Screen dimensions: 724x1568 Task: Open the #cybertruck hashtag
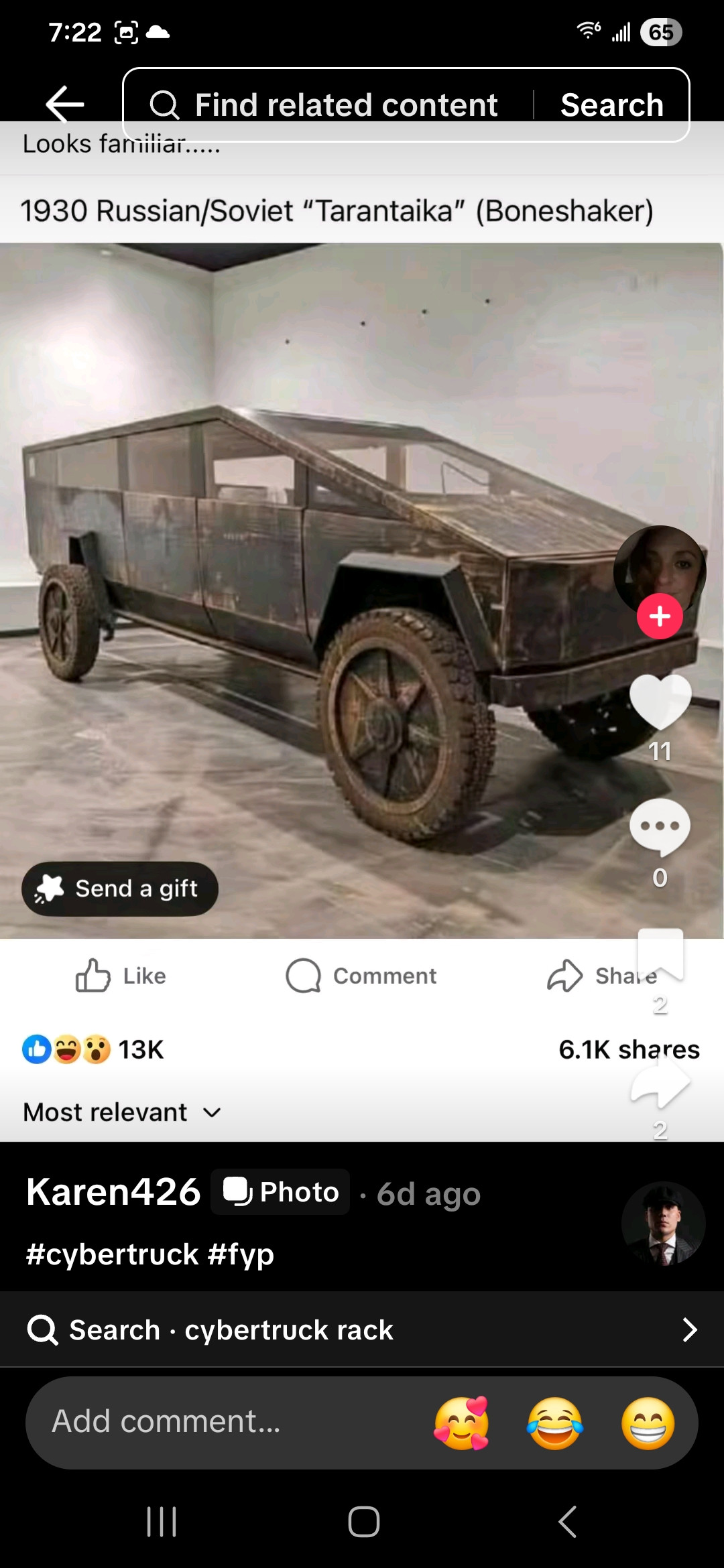click(112, 1254)
